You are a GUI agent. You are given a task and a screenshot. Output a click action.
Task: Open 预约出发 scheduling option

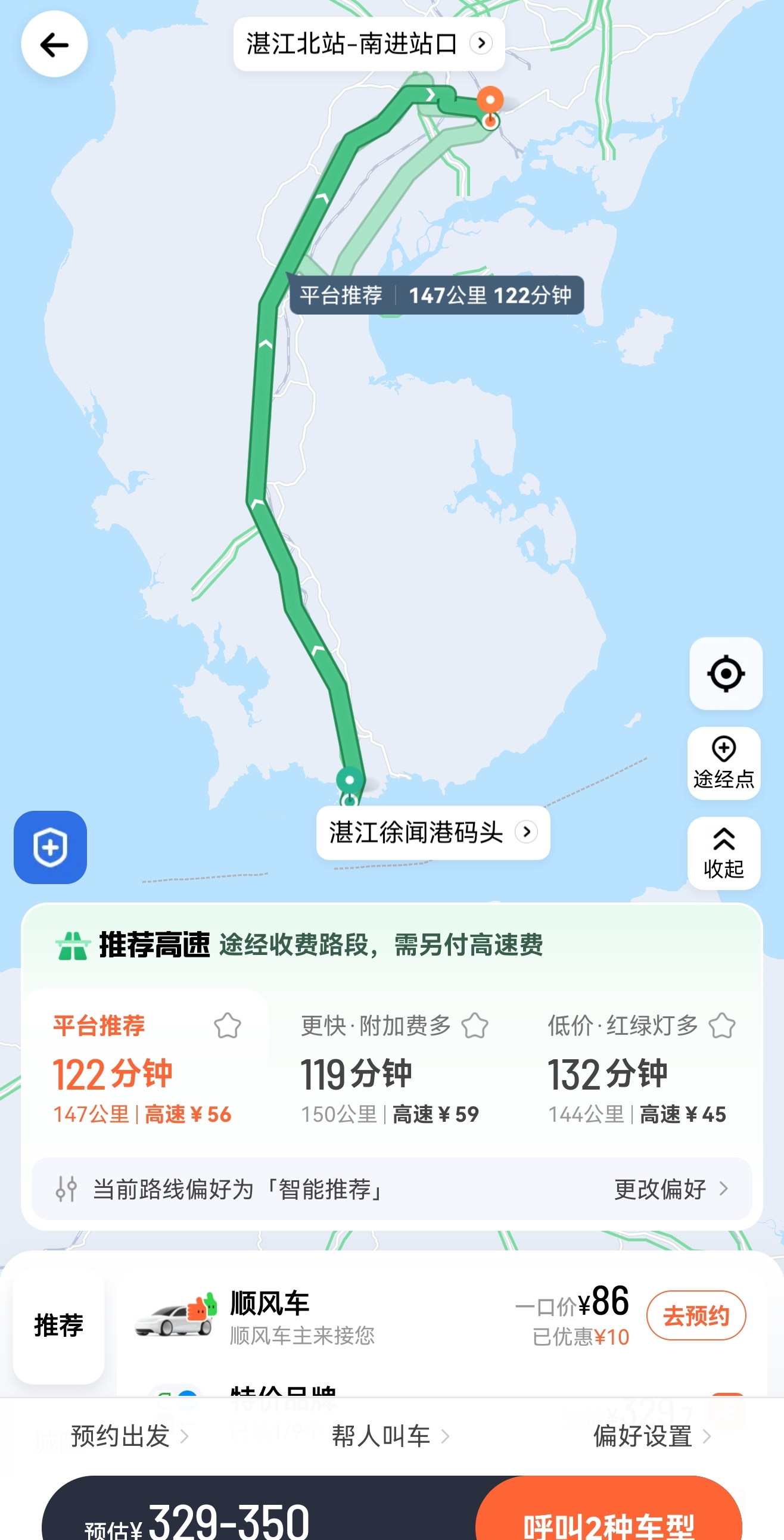(129, 1436)
